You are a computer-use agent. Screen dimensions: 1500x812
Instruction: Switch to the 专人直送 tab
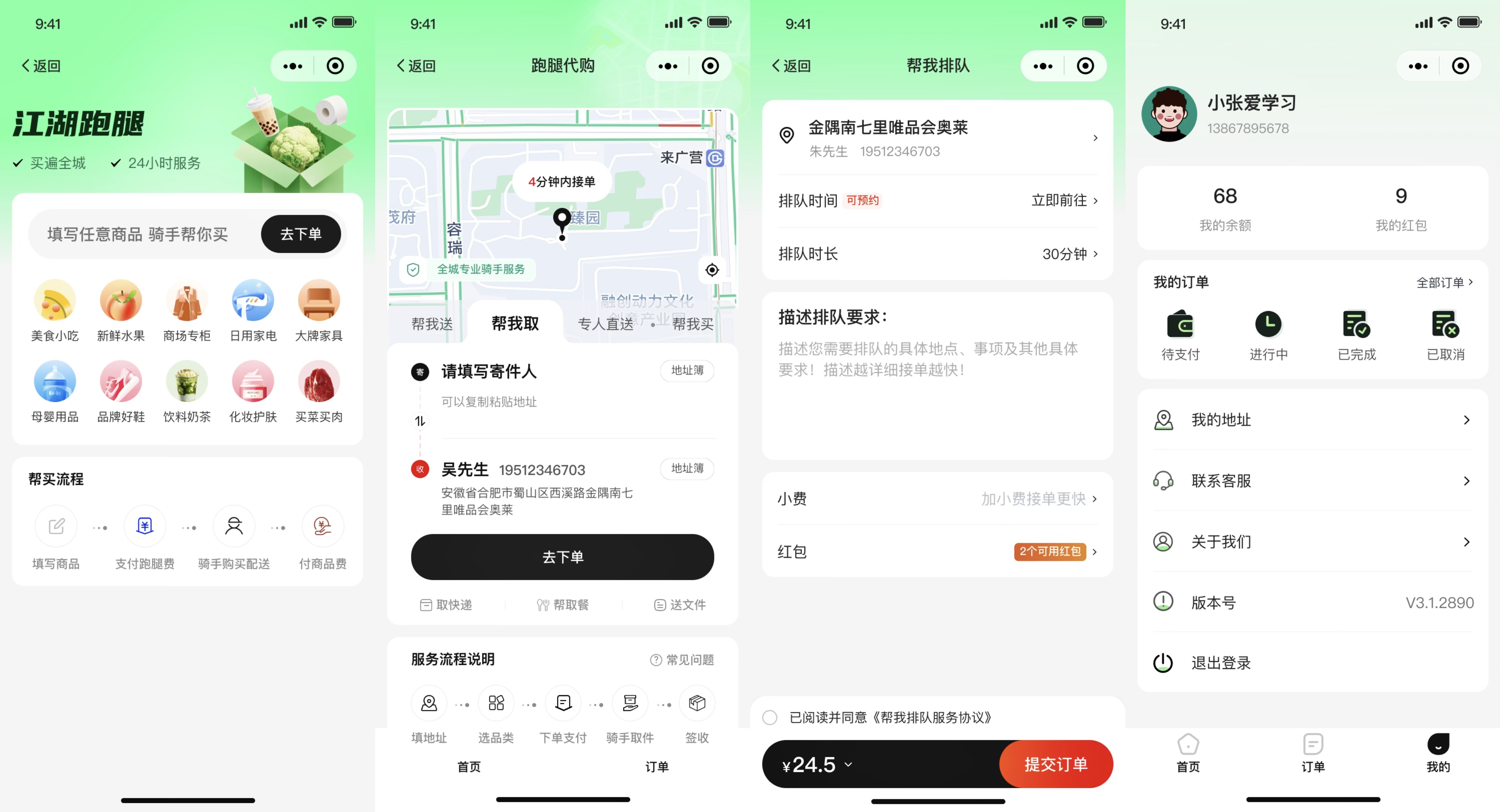pyautogui.click(x=605, y=323)
